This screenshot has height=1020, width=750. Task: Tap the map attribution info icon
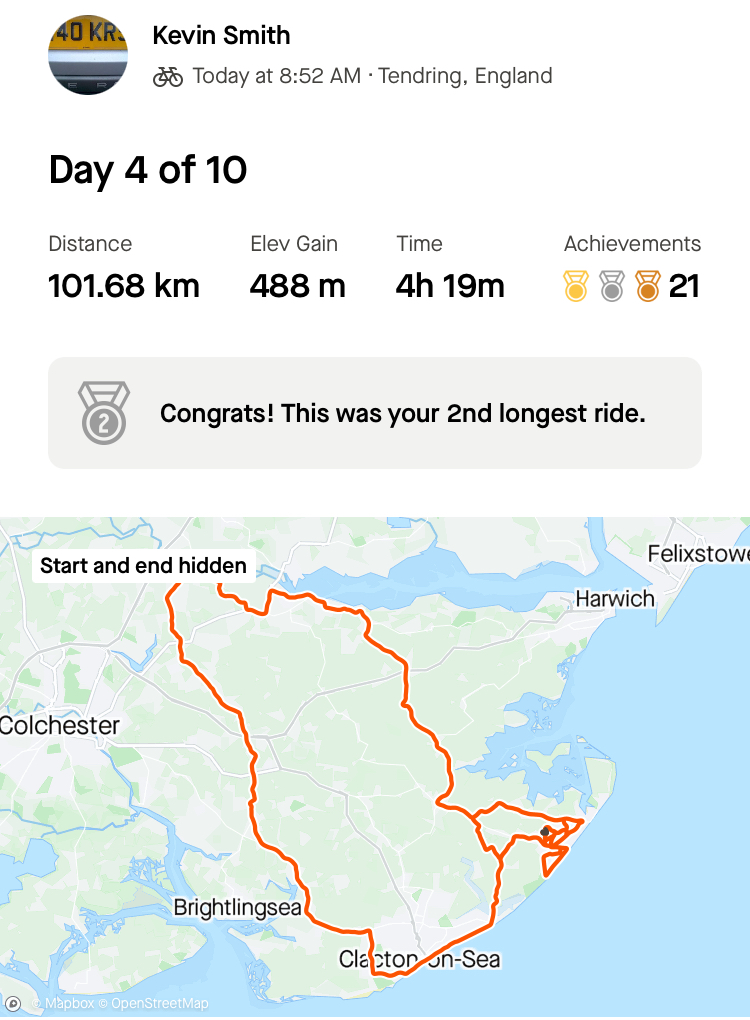13,1003
